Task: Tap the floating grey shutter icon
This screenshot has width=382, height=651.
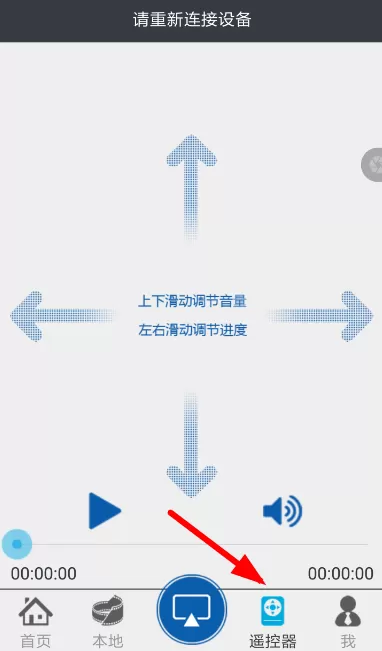Action: [372, 165]
